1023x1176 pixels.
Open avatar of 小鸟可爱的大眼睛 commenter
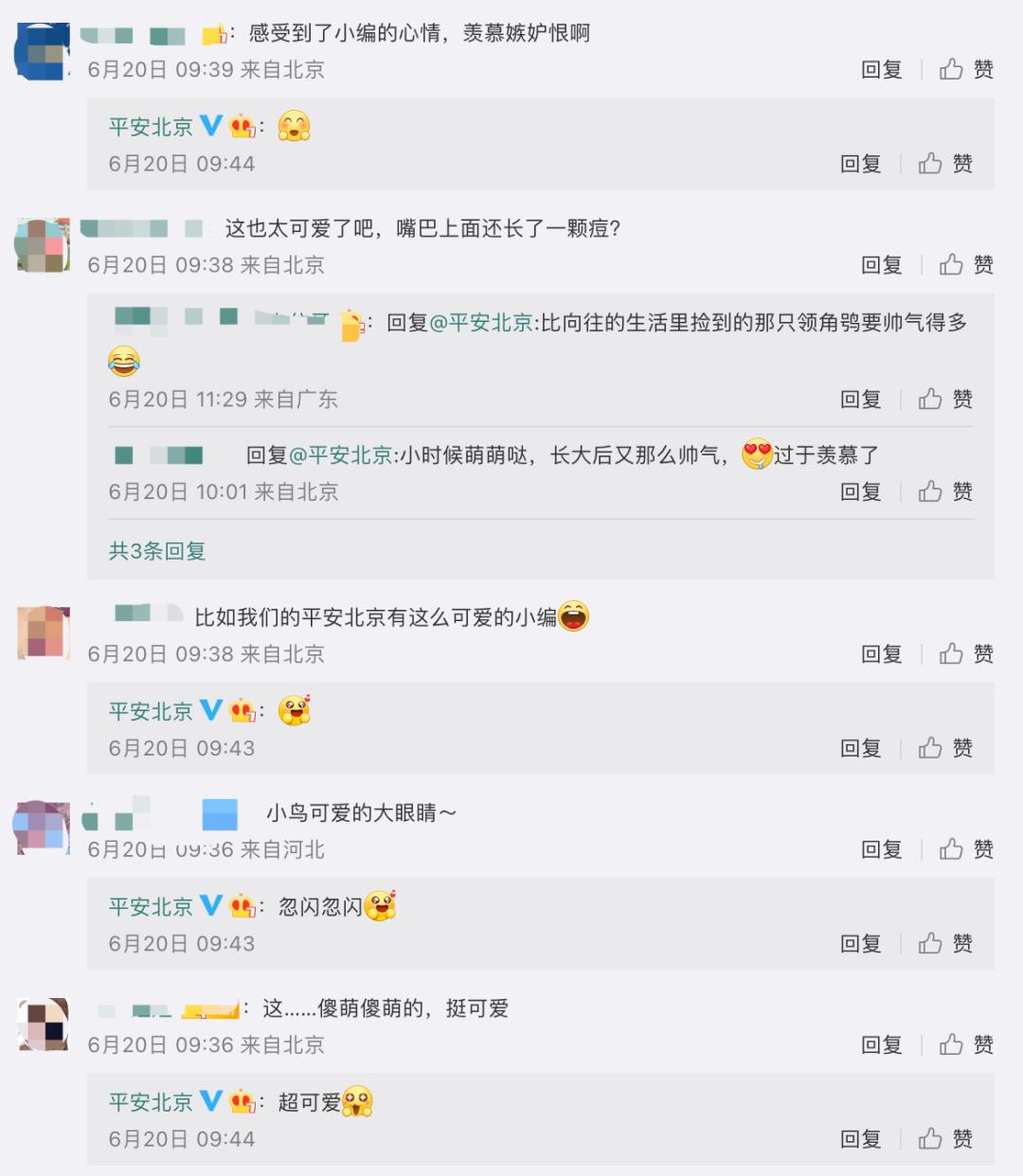(x=43, y=827)
